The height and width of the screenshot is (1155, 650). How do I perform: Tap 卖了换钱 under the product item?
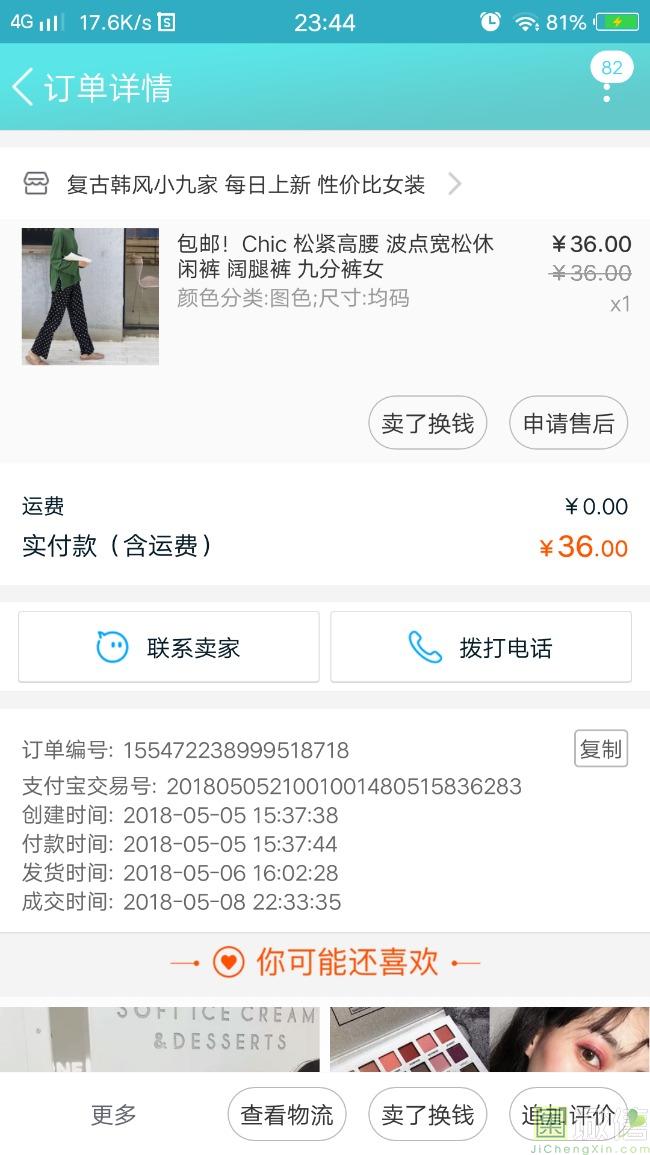coord(428,423)
